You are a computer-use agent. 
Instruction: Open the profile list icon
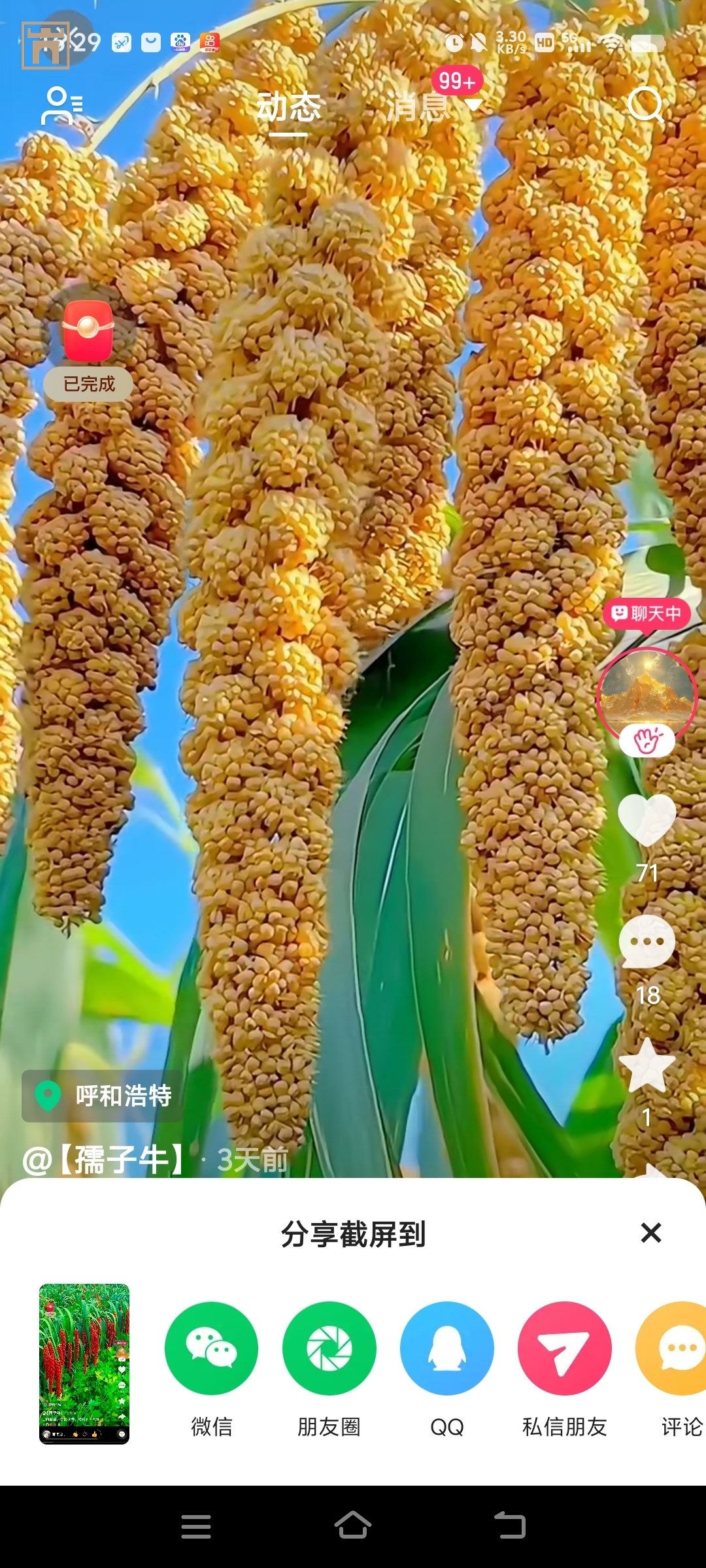coord(61,105)
